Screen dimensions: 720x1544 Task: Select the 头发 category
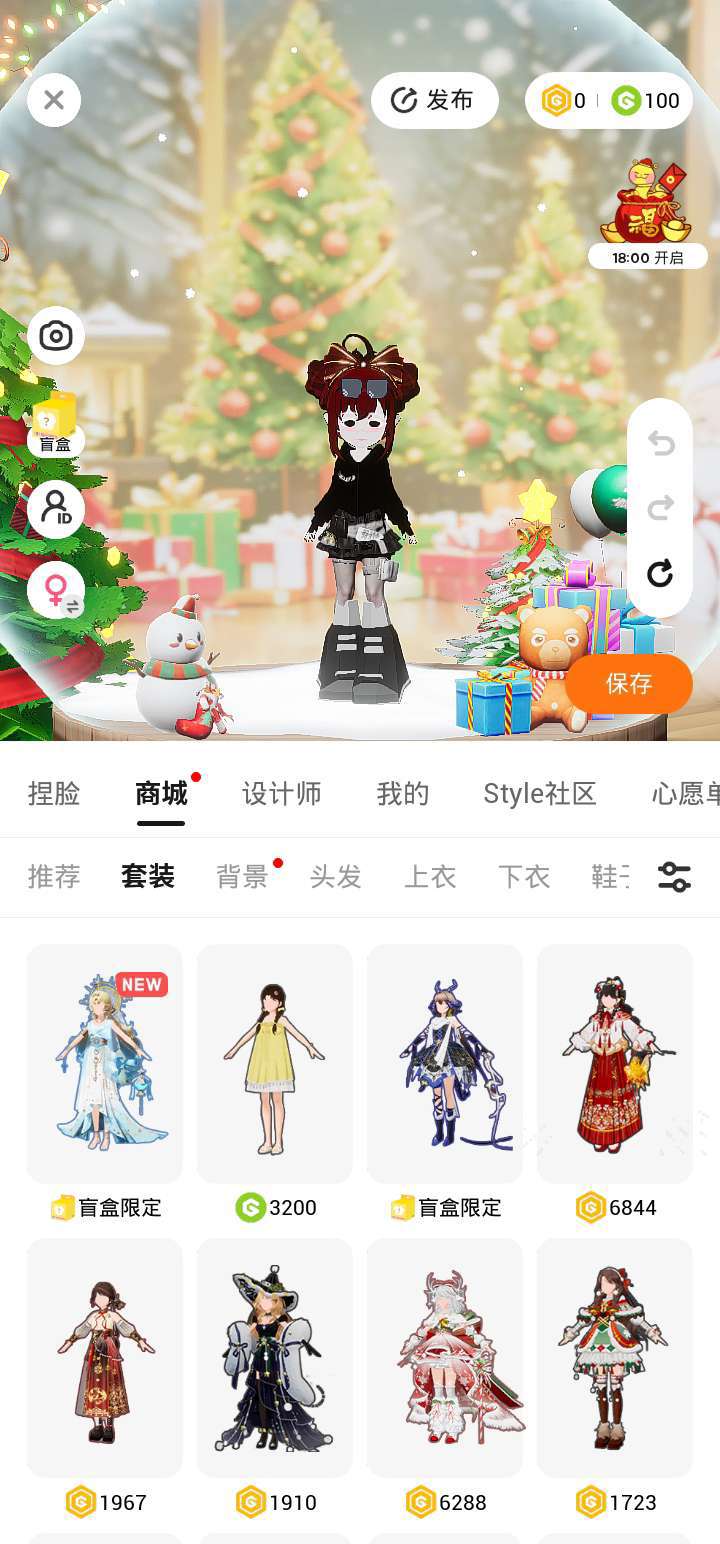pos(336,877)
